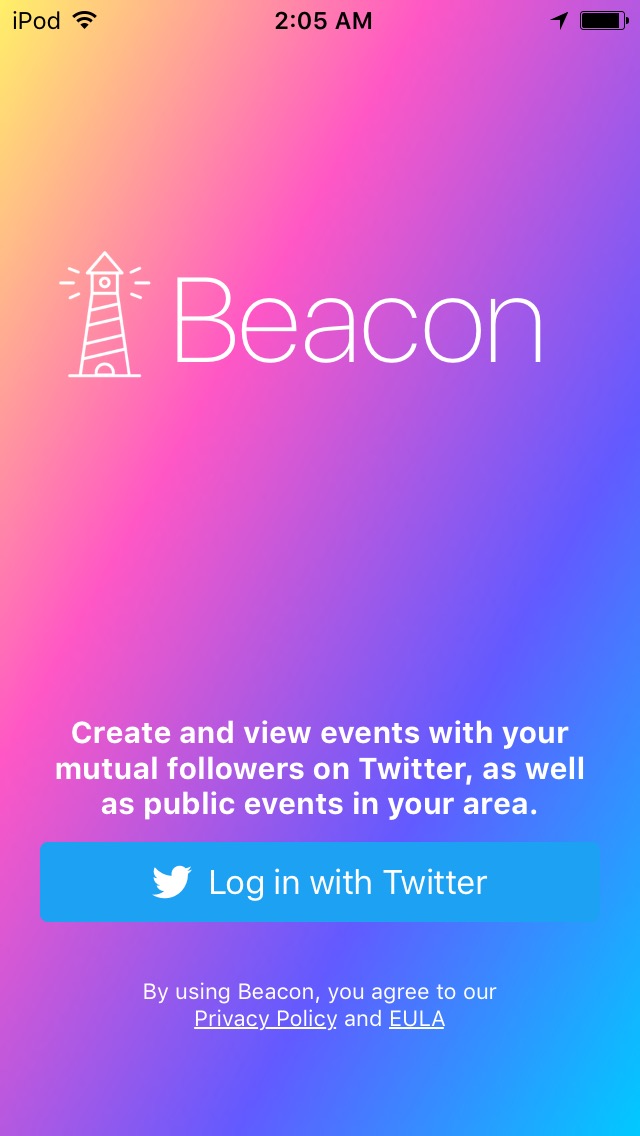This screenshot has height=1136, width=640.
Task: Open the EULA link
Action: click(416, 1019)
